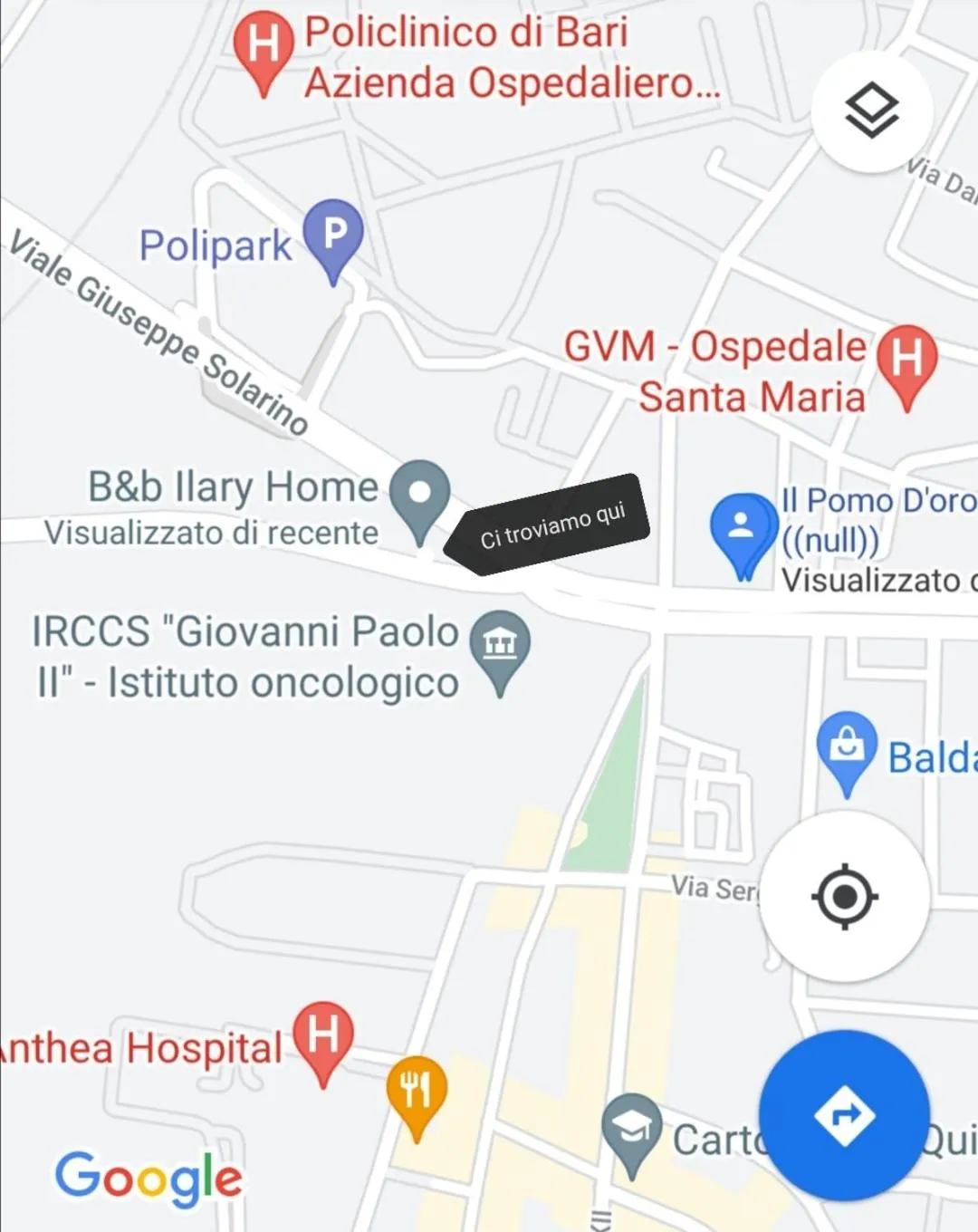Open the map layers selector
978x1232 pixels.
871,111
